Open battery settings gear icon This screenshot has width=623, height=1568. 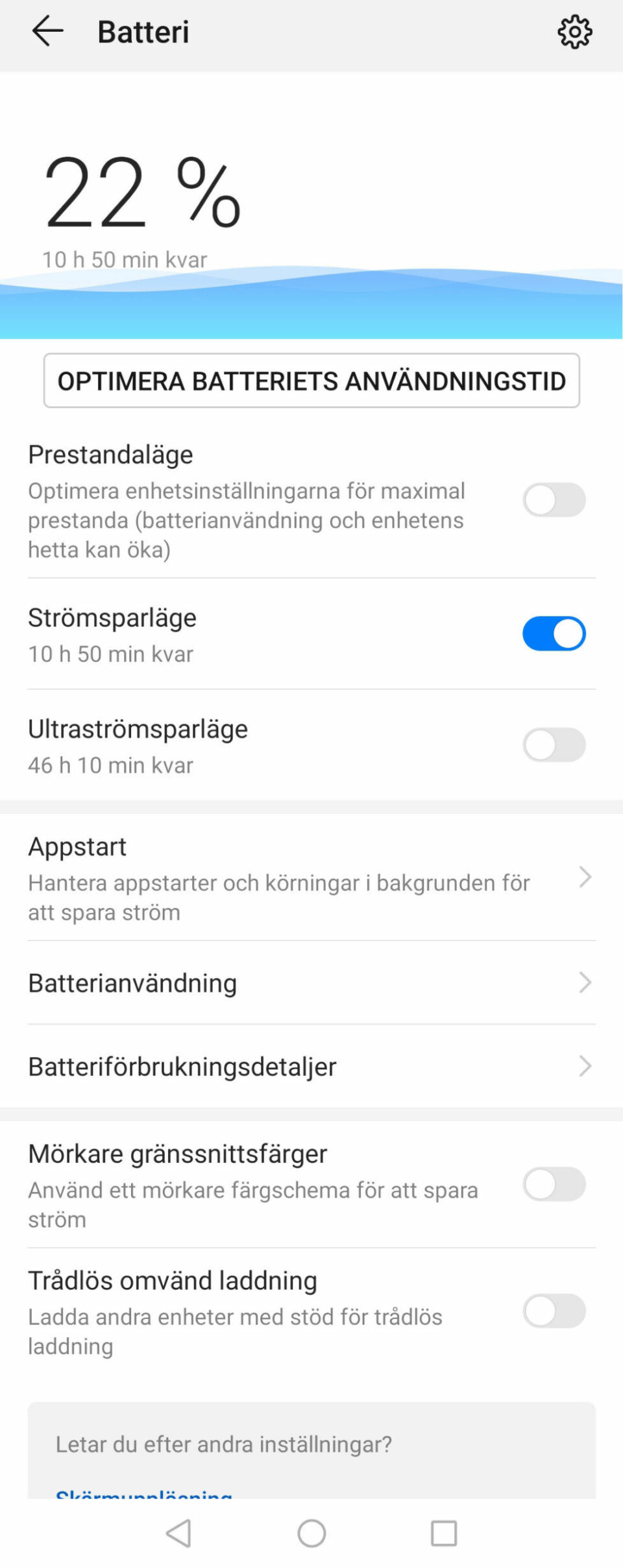(574, 32)
